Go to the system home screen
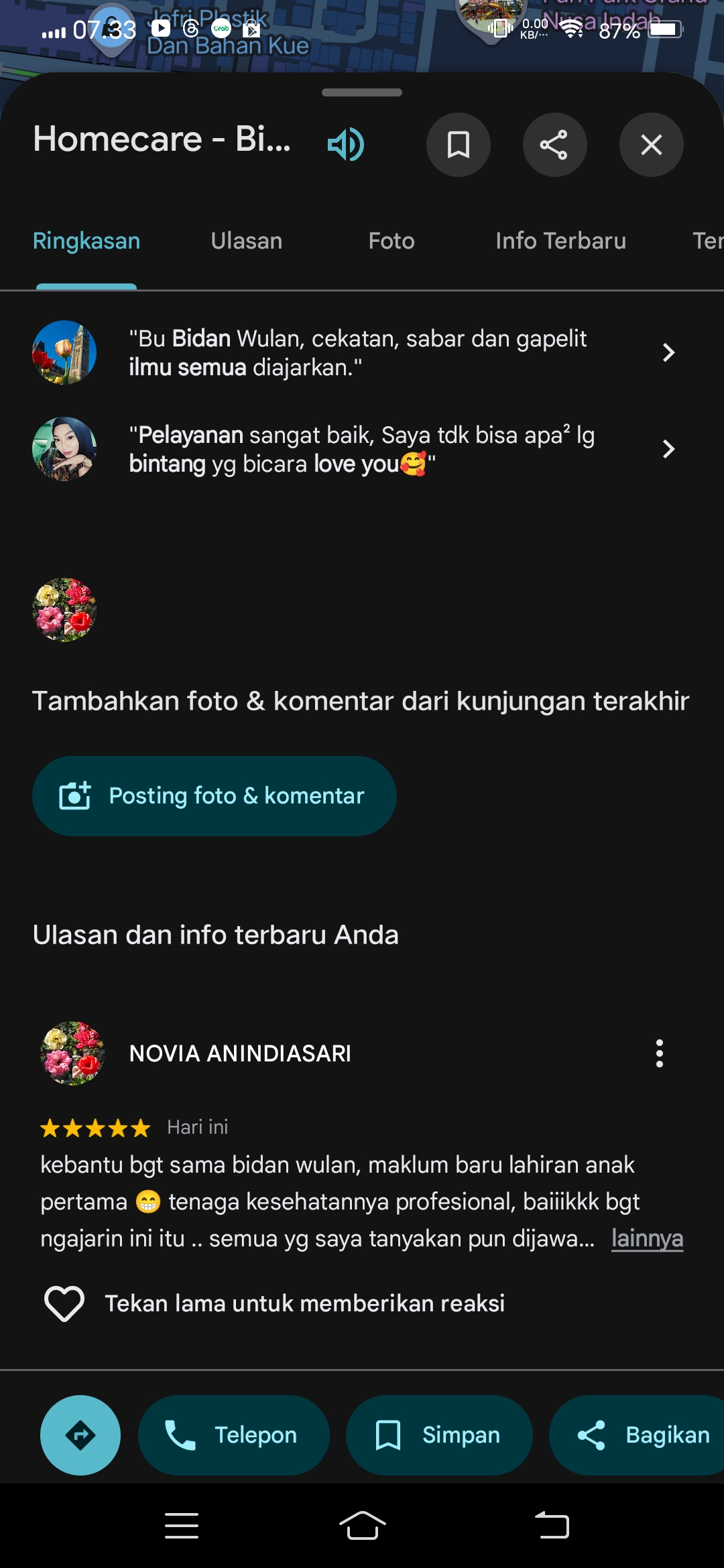 coord(362,1526)
